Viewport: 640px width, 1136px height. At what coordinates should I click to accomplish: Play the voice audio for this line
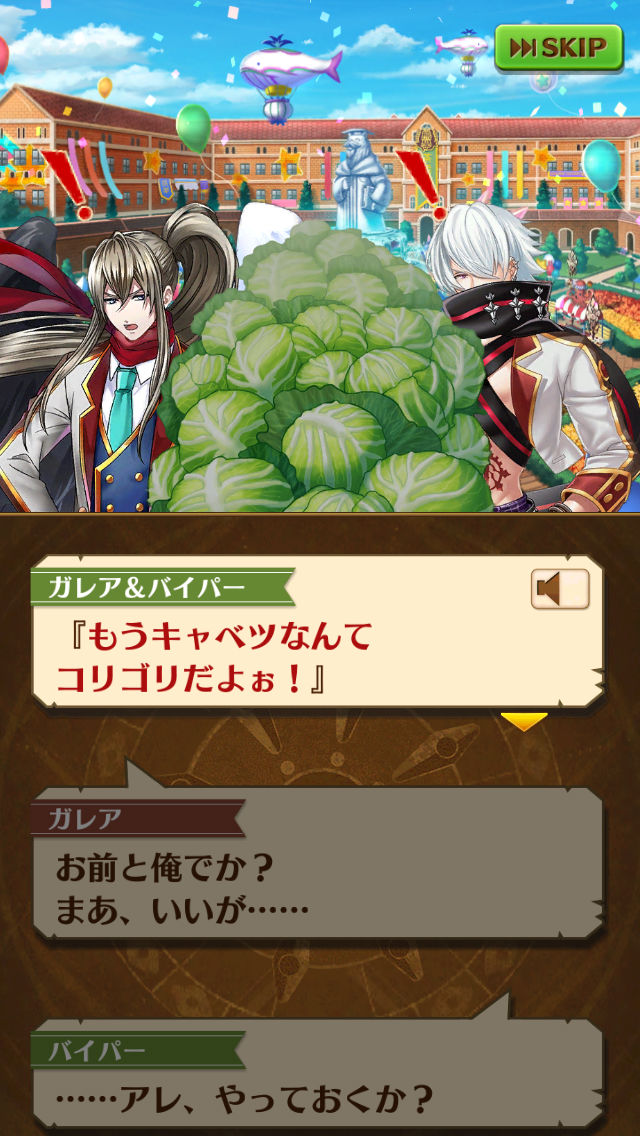pyautogui.click(x=559, y=590)
